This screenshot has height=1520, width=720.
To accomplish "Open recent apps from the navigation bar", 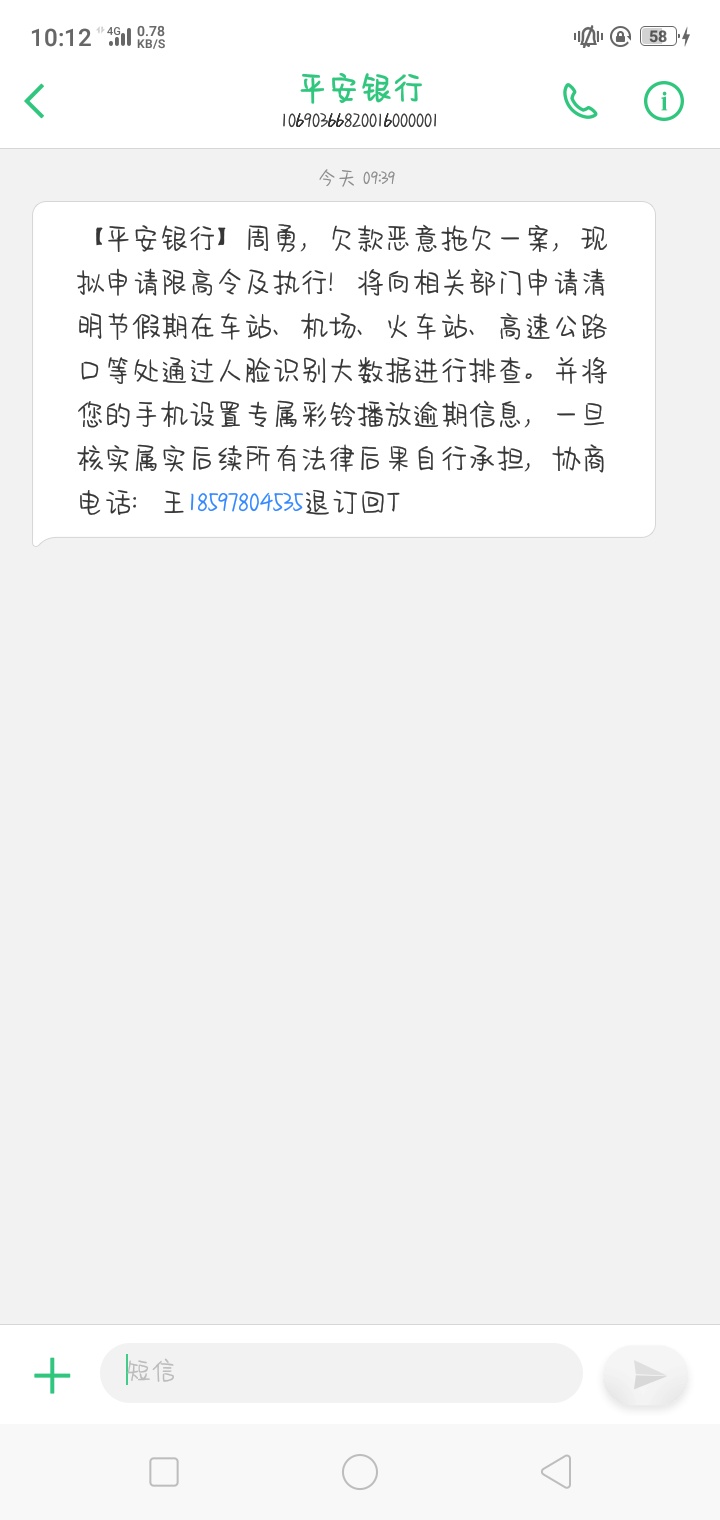I will point(164,1472).
